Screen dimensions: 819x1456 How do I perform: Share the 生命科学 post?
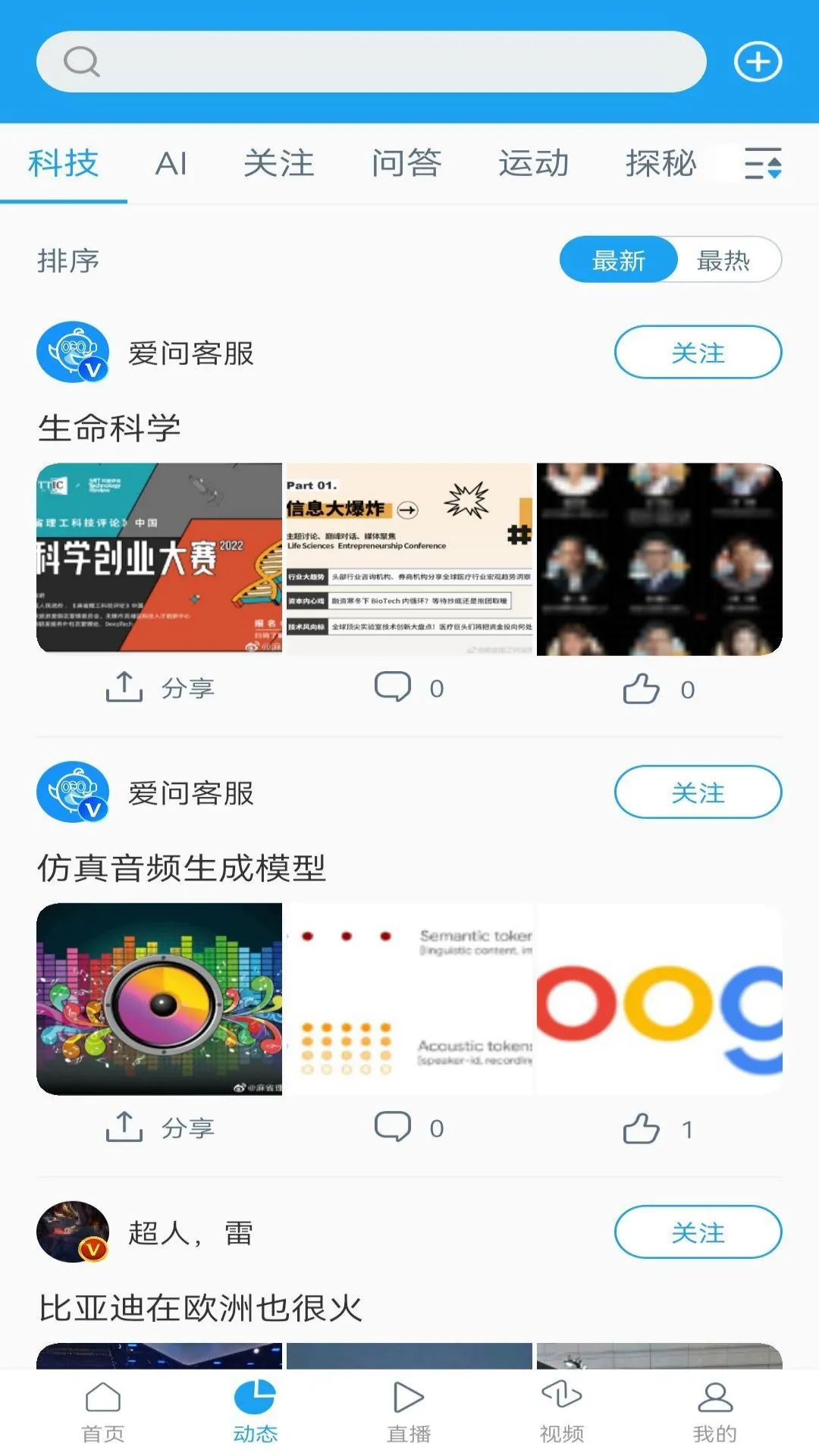pyautogui.click(x=159, y=688)
